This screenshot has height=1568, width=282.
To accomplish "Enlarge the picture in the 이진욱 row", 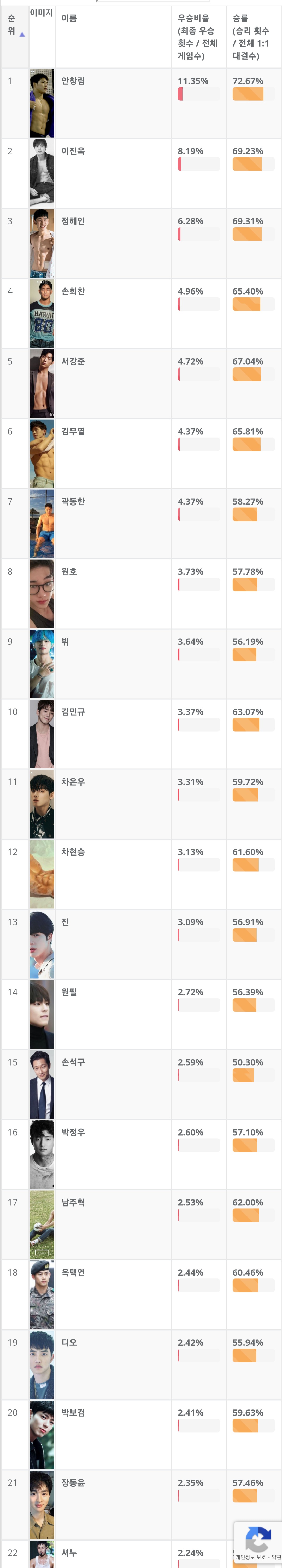I will [42, 173].
